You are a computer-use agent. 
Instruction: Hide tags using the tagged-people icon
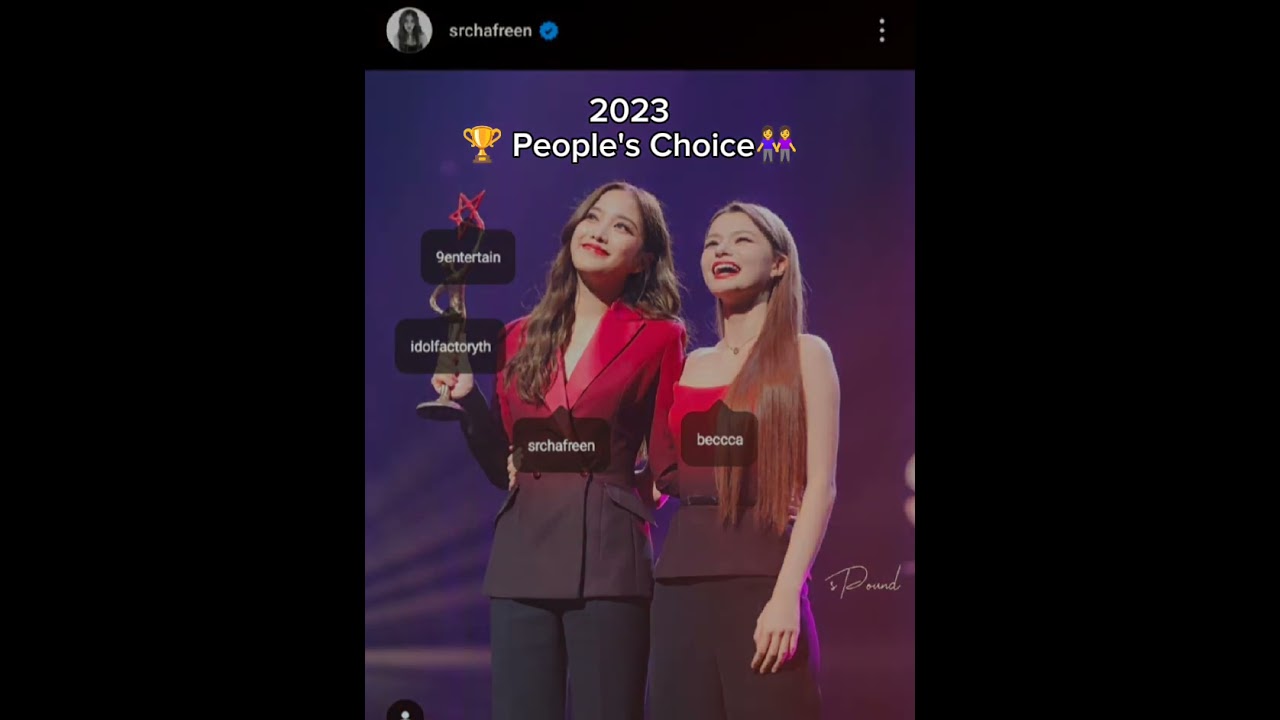coord(405,713)
